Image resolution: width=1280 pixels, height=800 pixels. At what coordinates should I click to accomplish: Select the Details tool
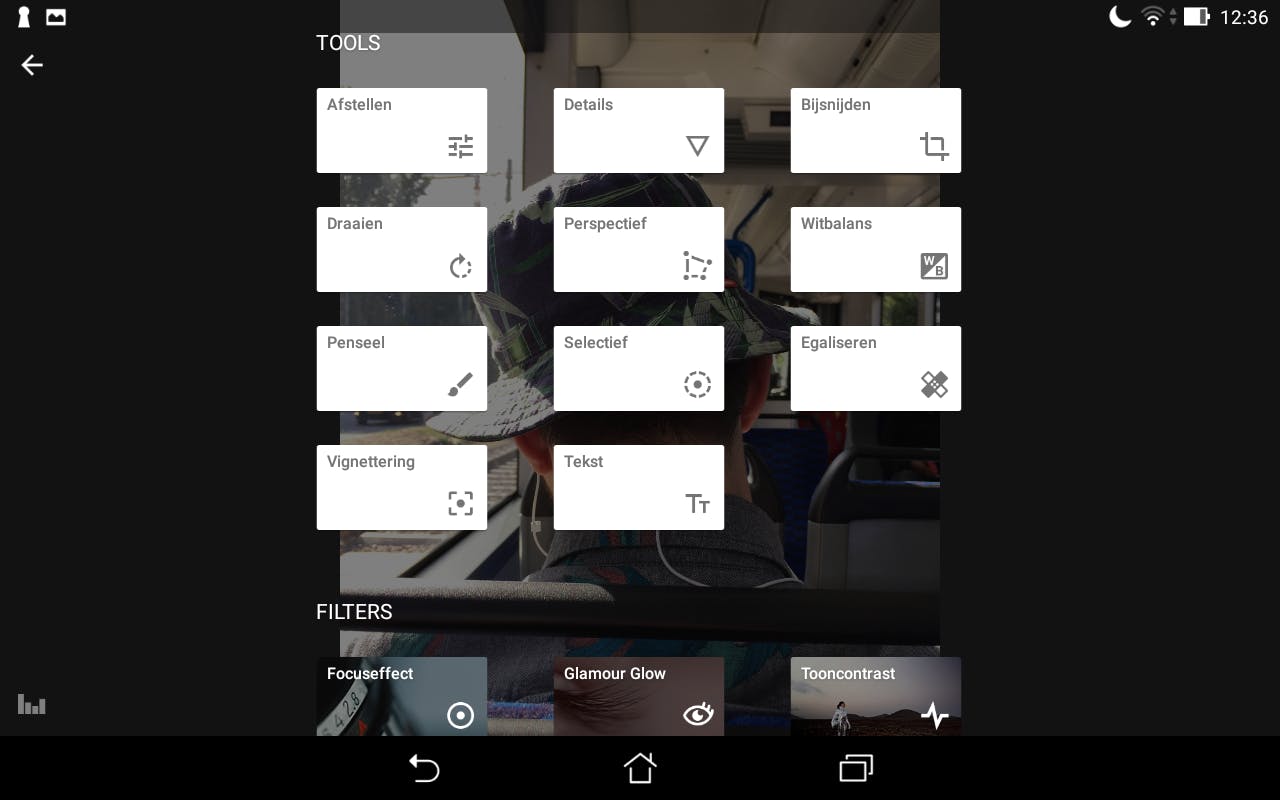tap(639, 130)
